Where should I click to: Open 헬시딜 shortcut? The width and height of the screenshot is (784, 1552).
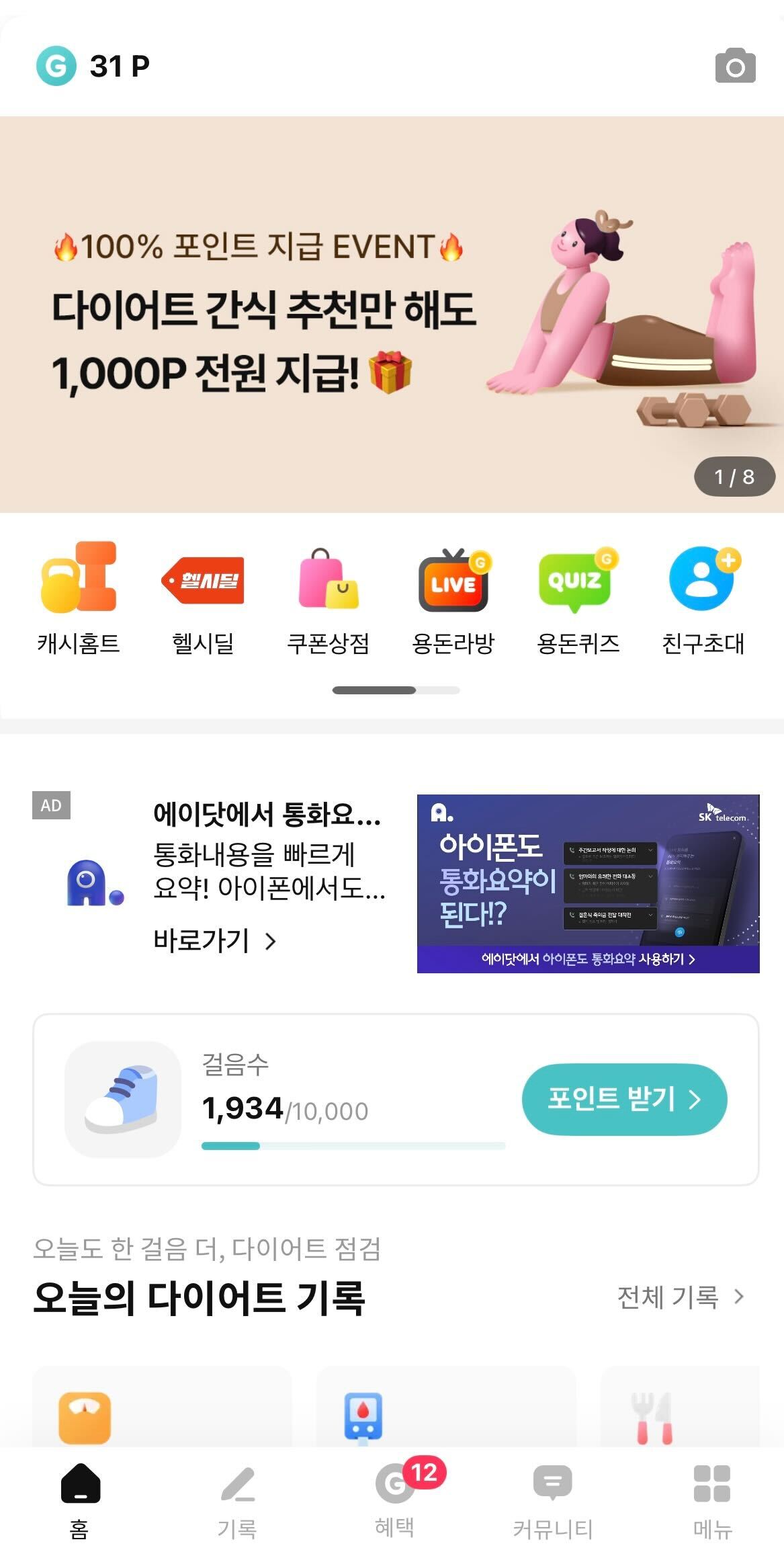tap(203, 598)
